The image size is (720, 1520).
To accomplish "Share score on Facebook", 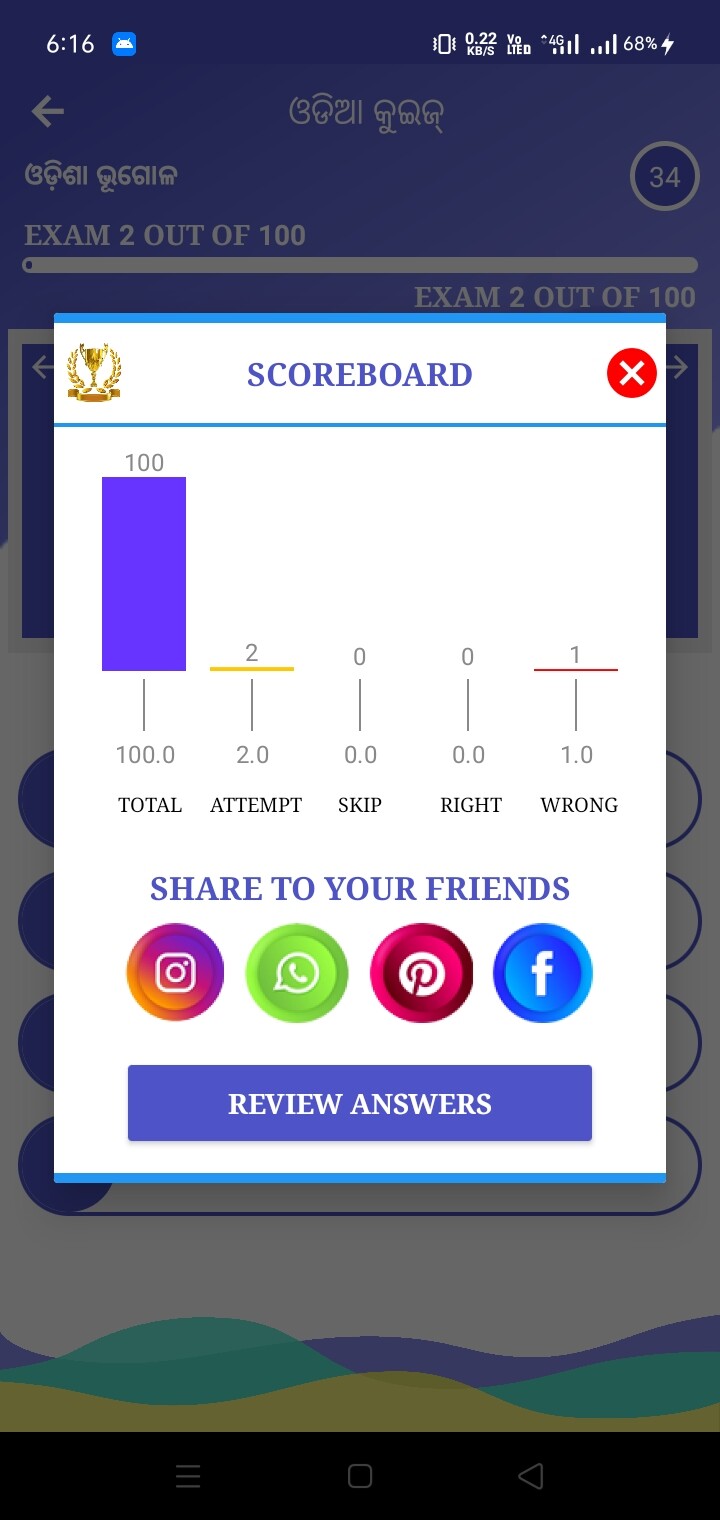I will [x=543, y=972].
